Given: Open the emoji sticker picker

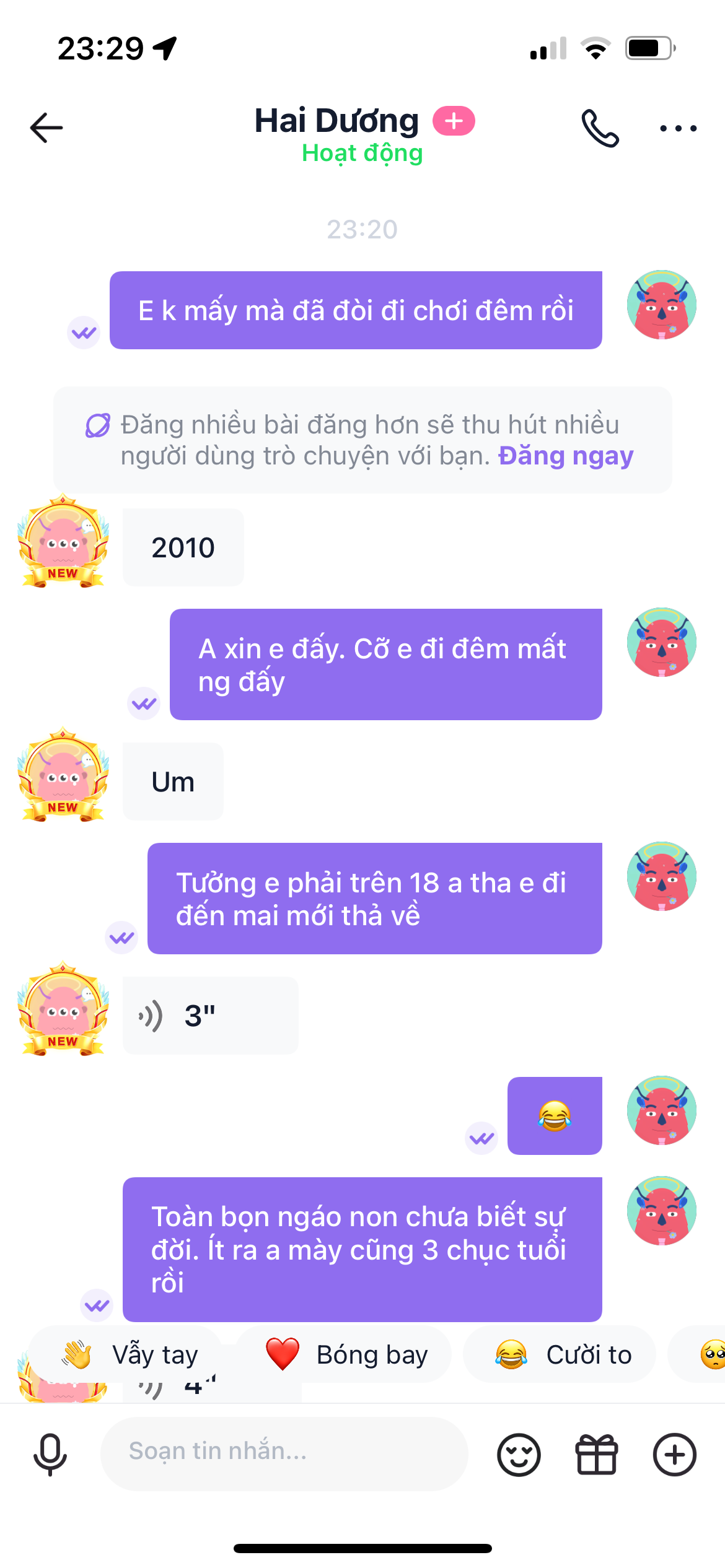Looking at the screenshot, I should 519,1454.
